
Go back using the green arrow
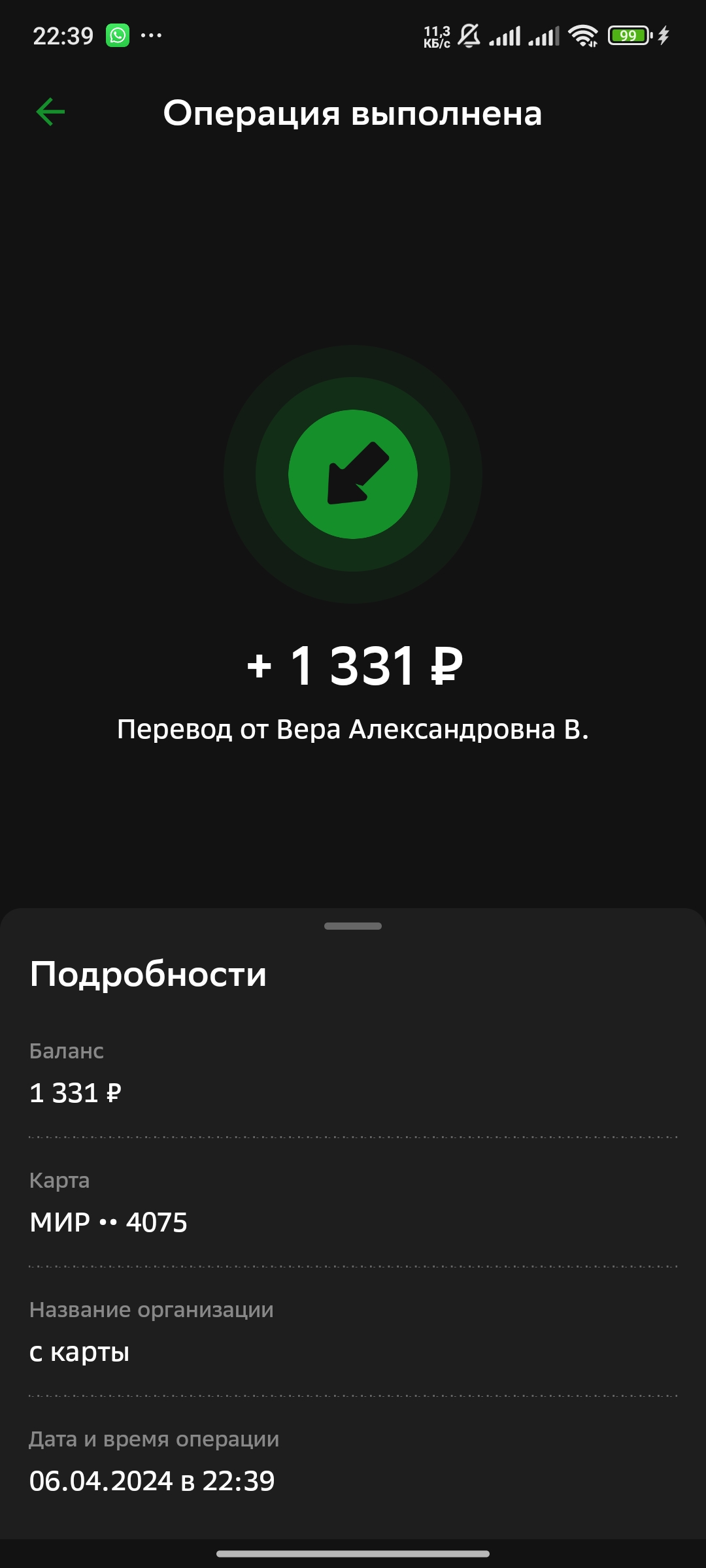(x=50, y=112)
